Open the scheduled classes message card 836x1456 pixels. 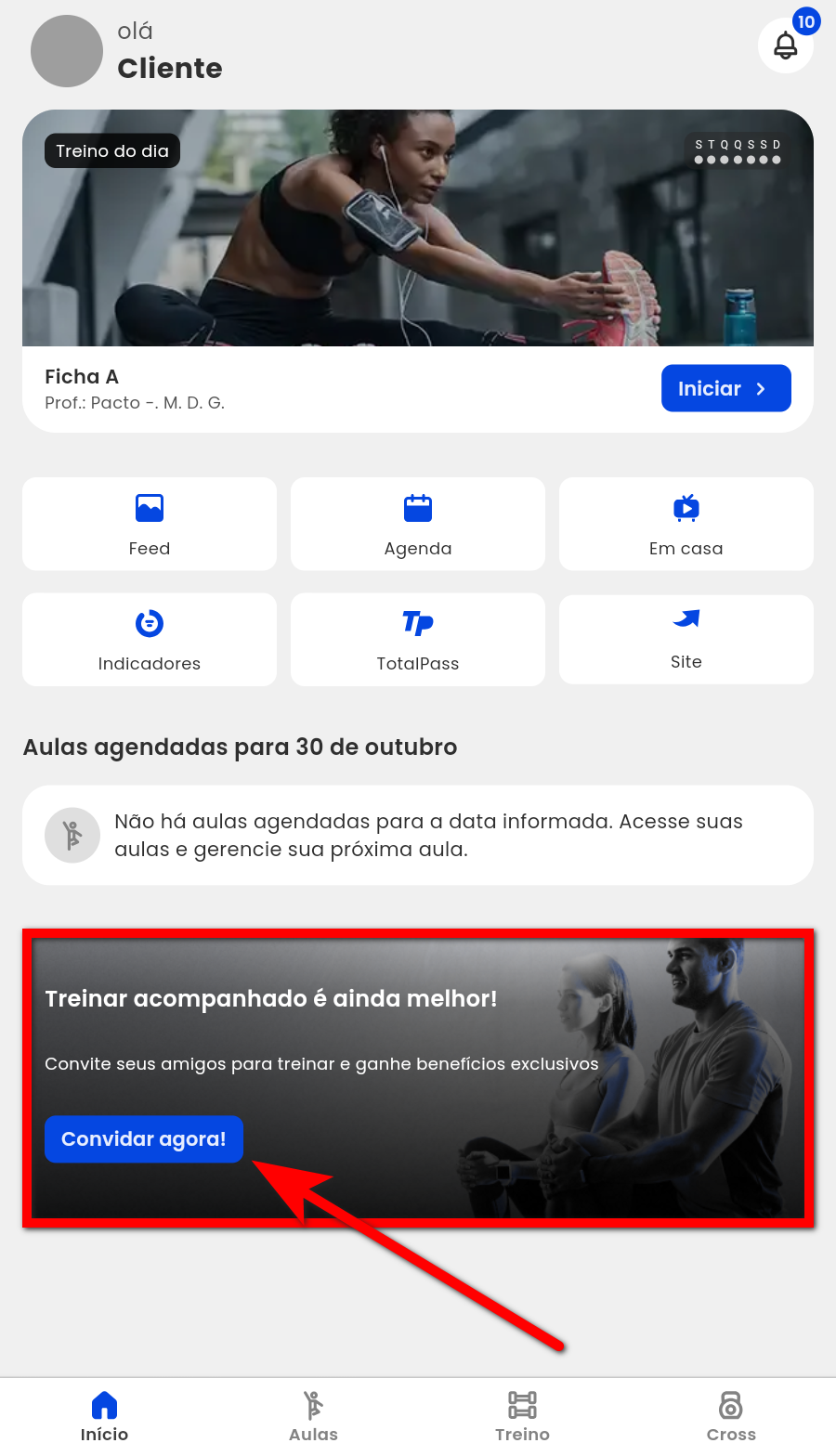(418, 835)
